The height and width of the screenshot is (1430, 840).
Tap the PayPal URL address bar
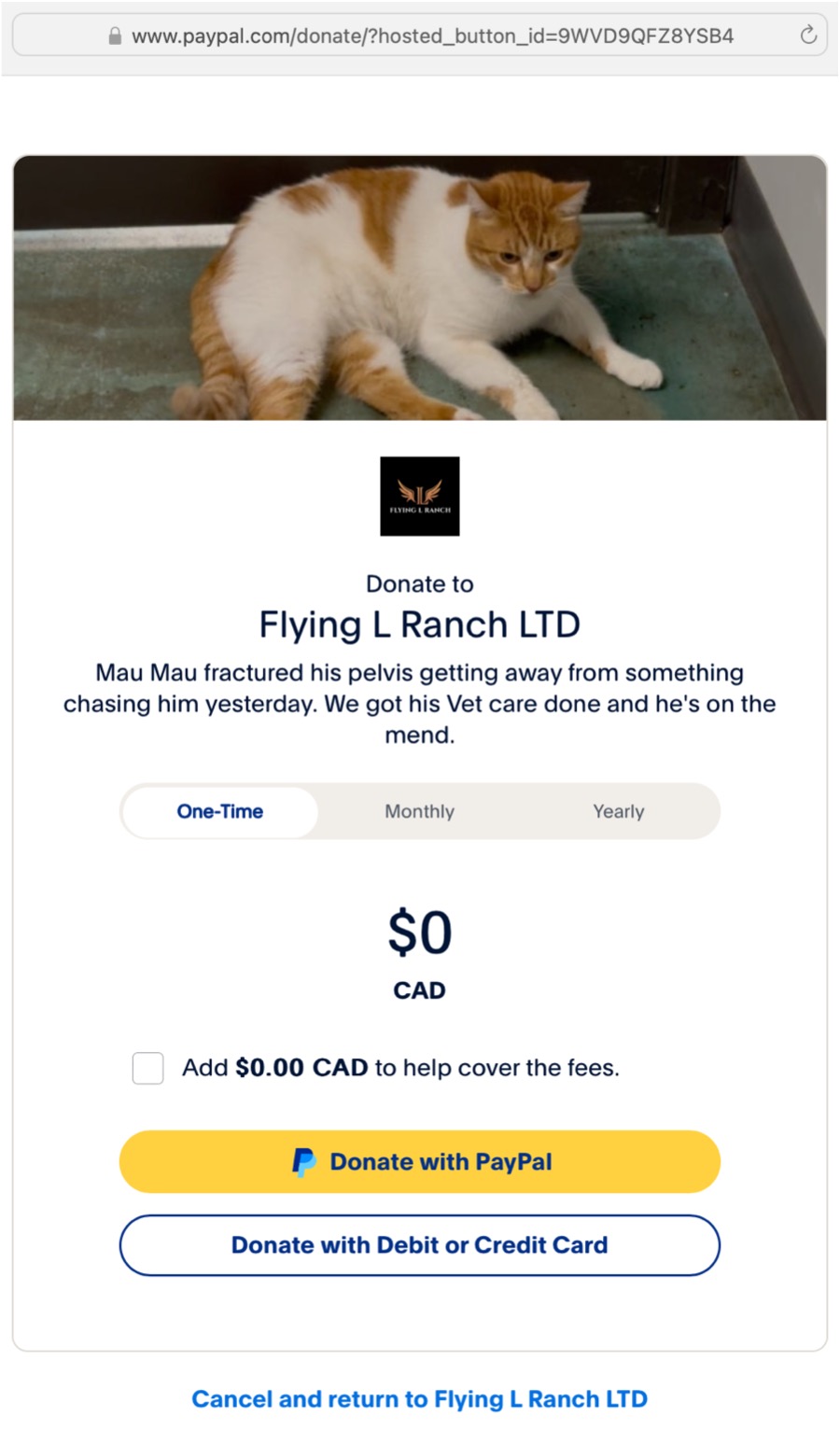pos(432,36)
